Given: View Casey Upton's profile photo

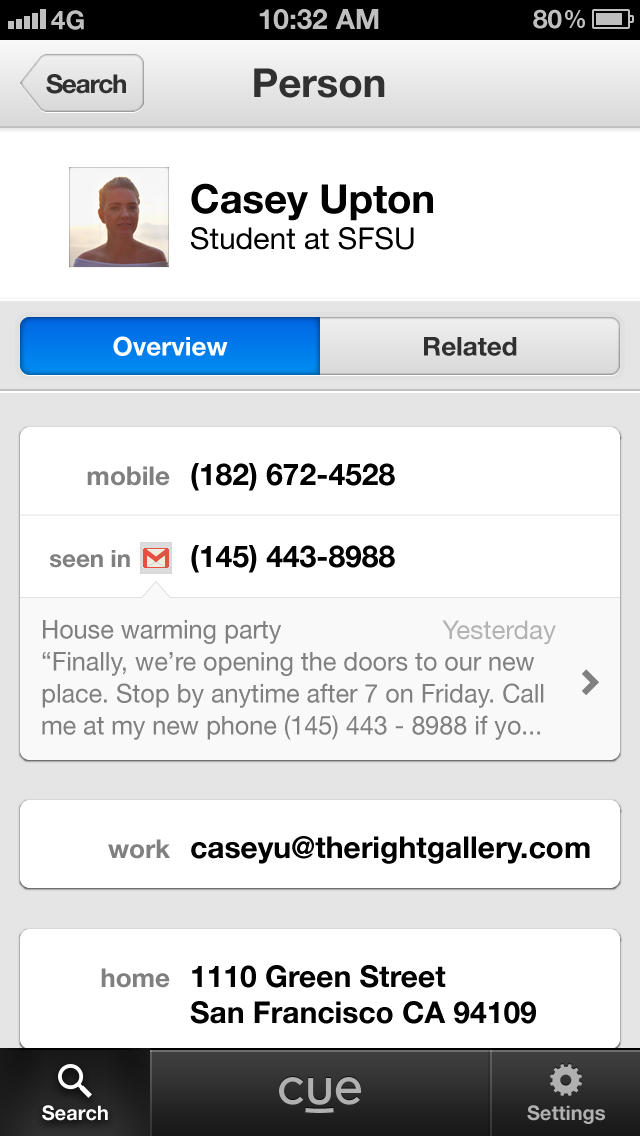Looking at the screenshot, I should pyautogui.click(x=119, y=217).
